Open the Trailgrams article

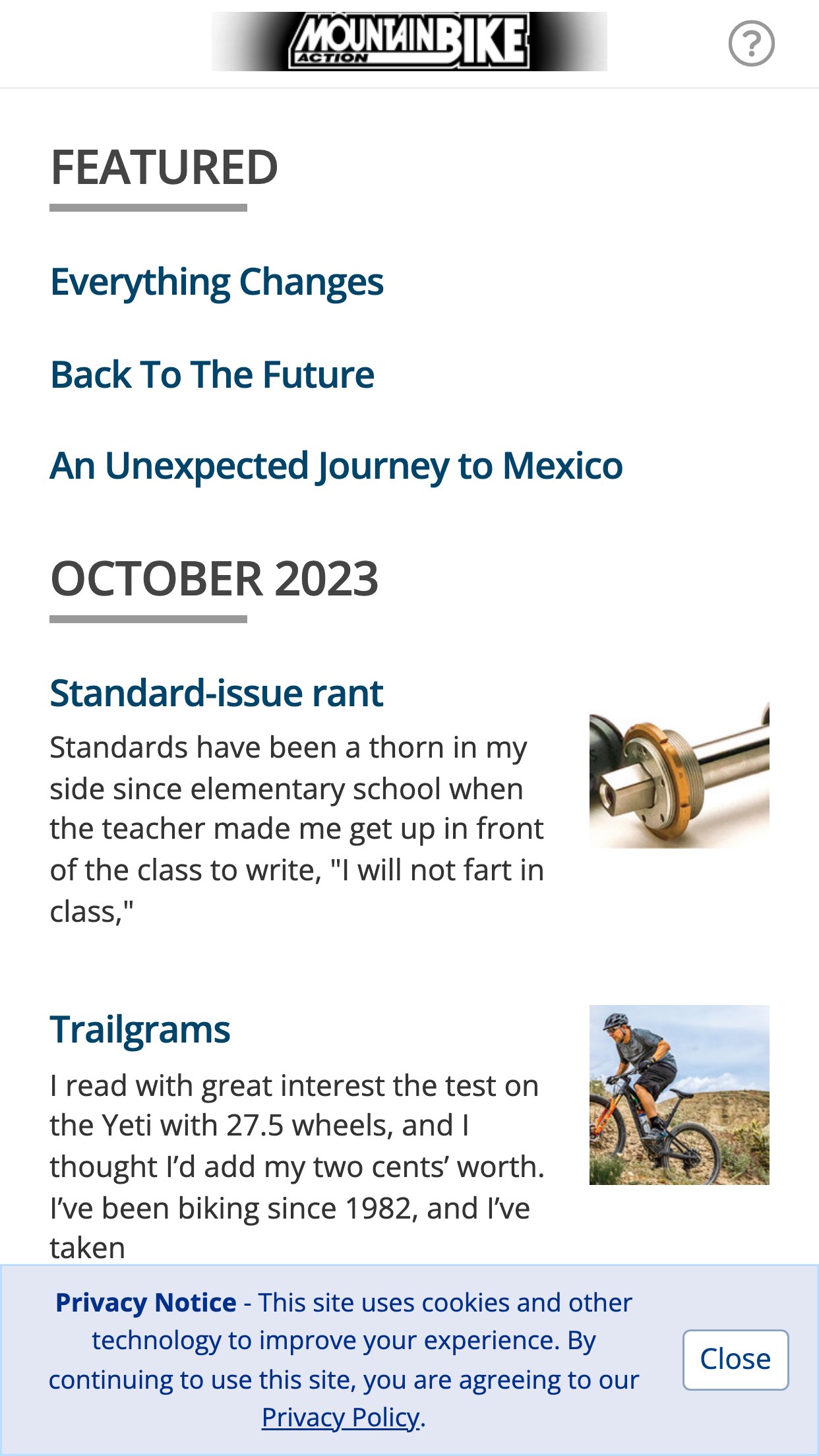point(140,1030)
